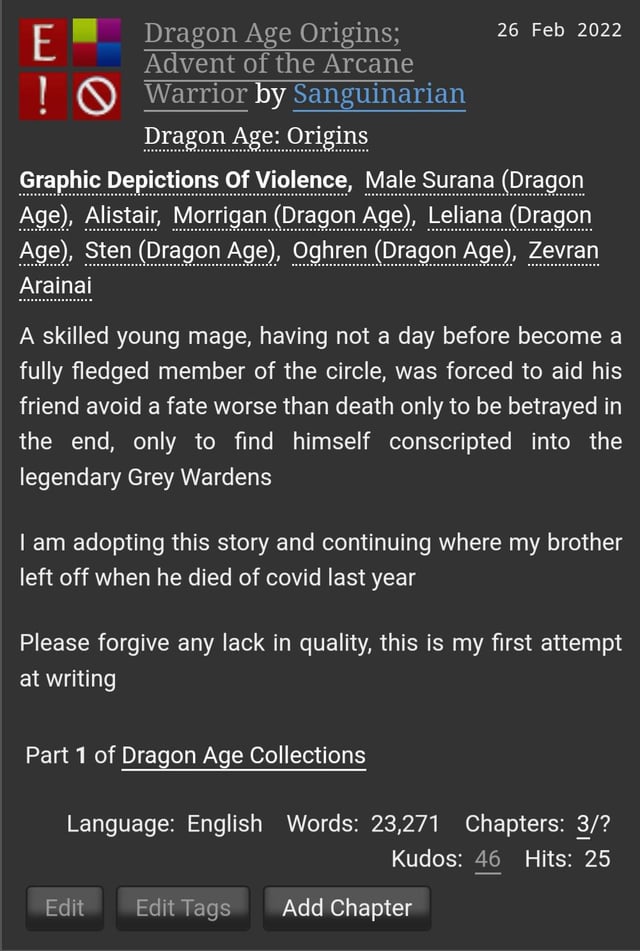This screenshot has width=640, height=951.
Task: Open the Alistair character tag
Action: [x=121, y=216]
